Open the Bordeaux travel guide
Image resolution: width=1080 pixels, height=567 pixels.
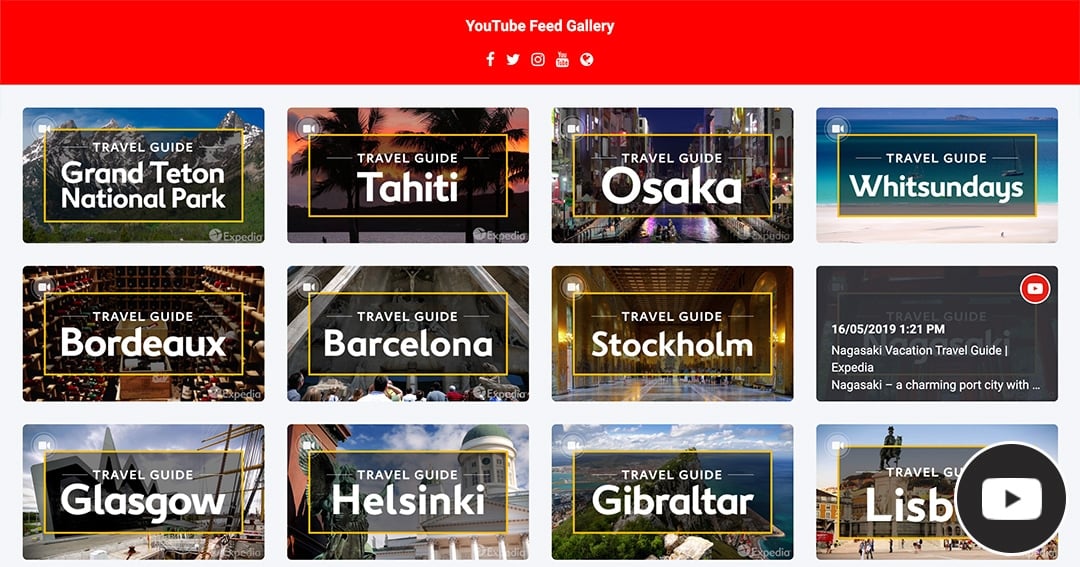[143, 333]
